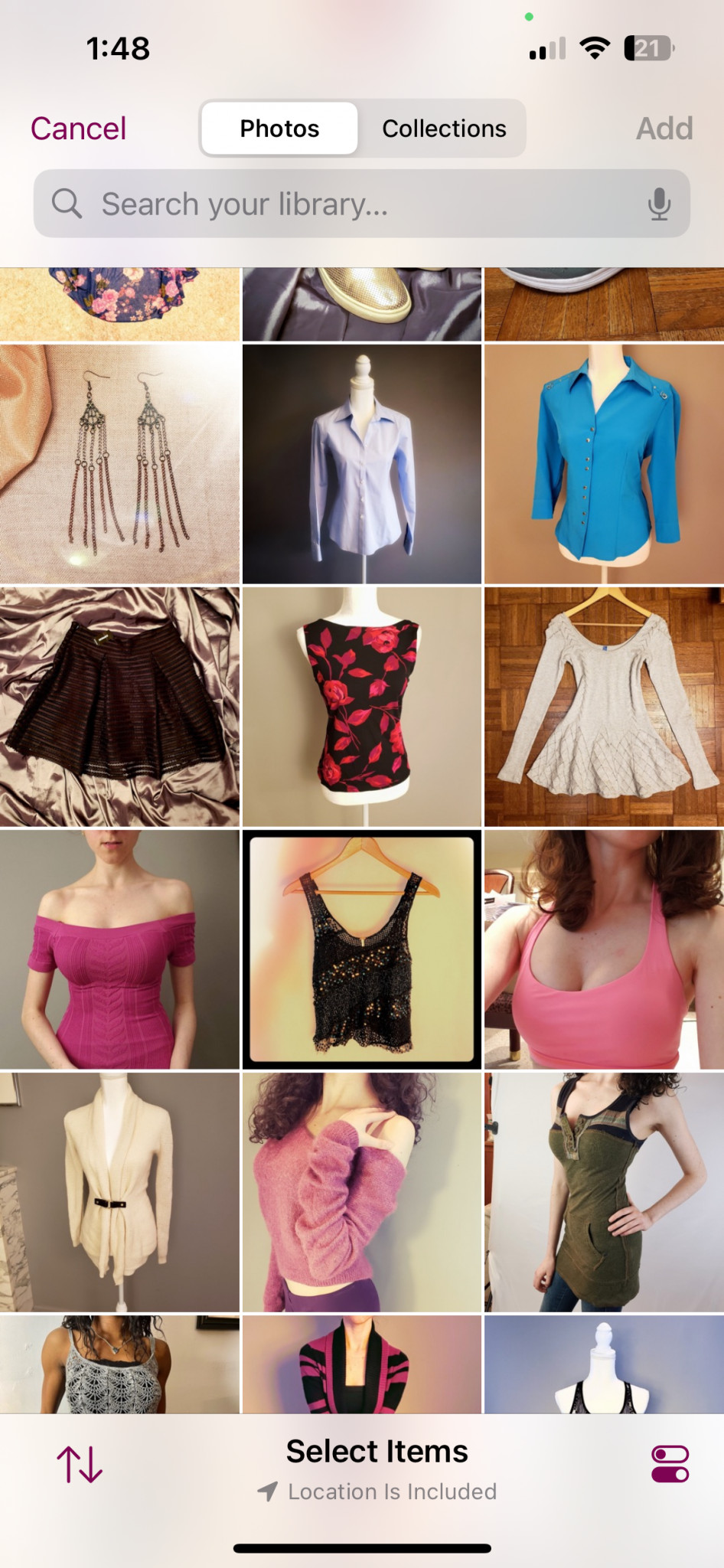The image size is (724, 1568).
Task: Select the light blue button-up shirt photo
Action: [362, 464]
